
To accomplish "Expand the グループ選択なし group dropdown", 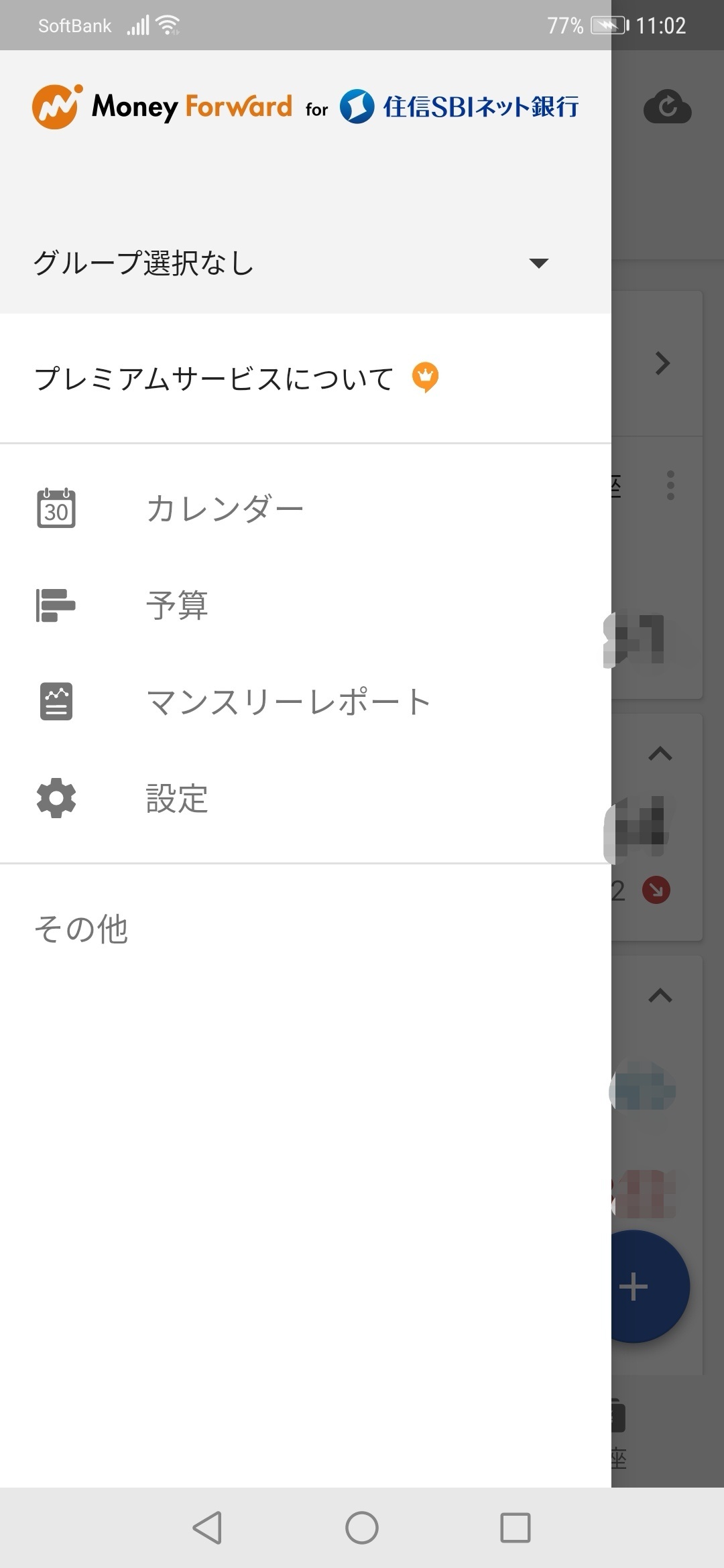I will pyautogui.click(x=538, y=263).
